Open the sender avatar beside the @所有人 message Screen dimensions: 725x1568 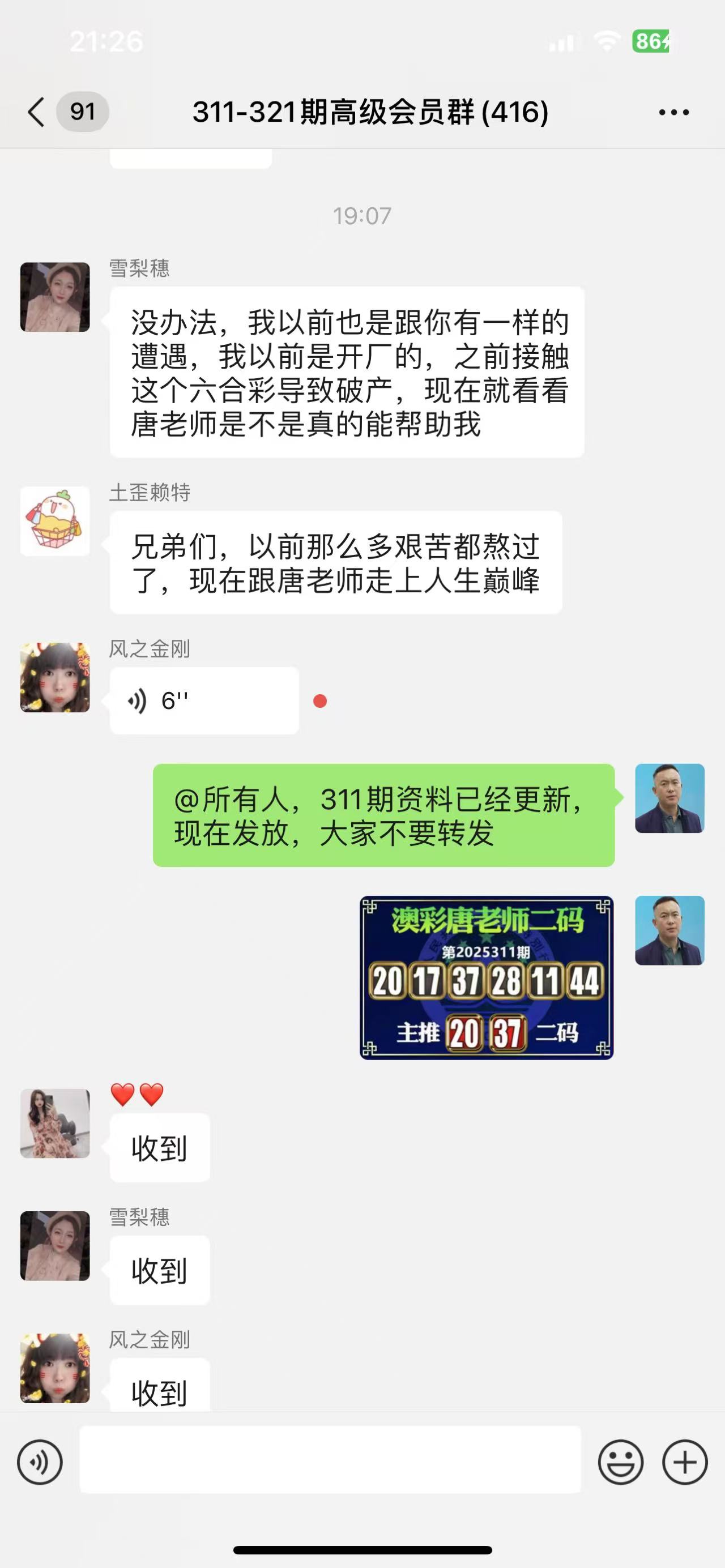[x=669, y=798]
